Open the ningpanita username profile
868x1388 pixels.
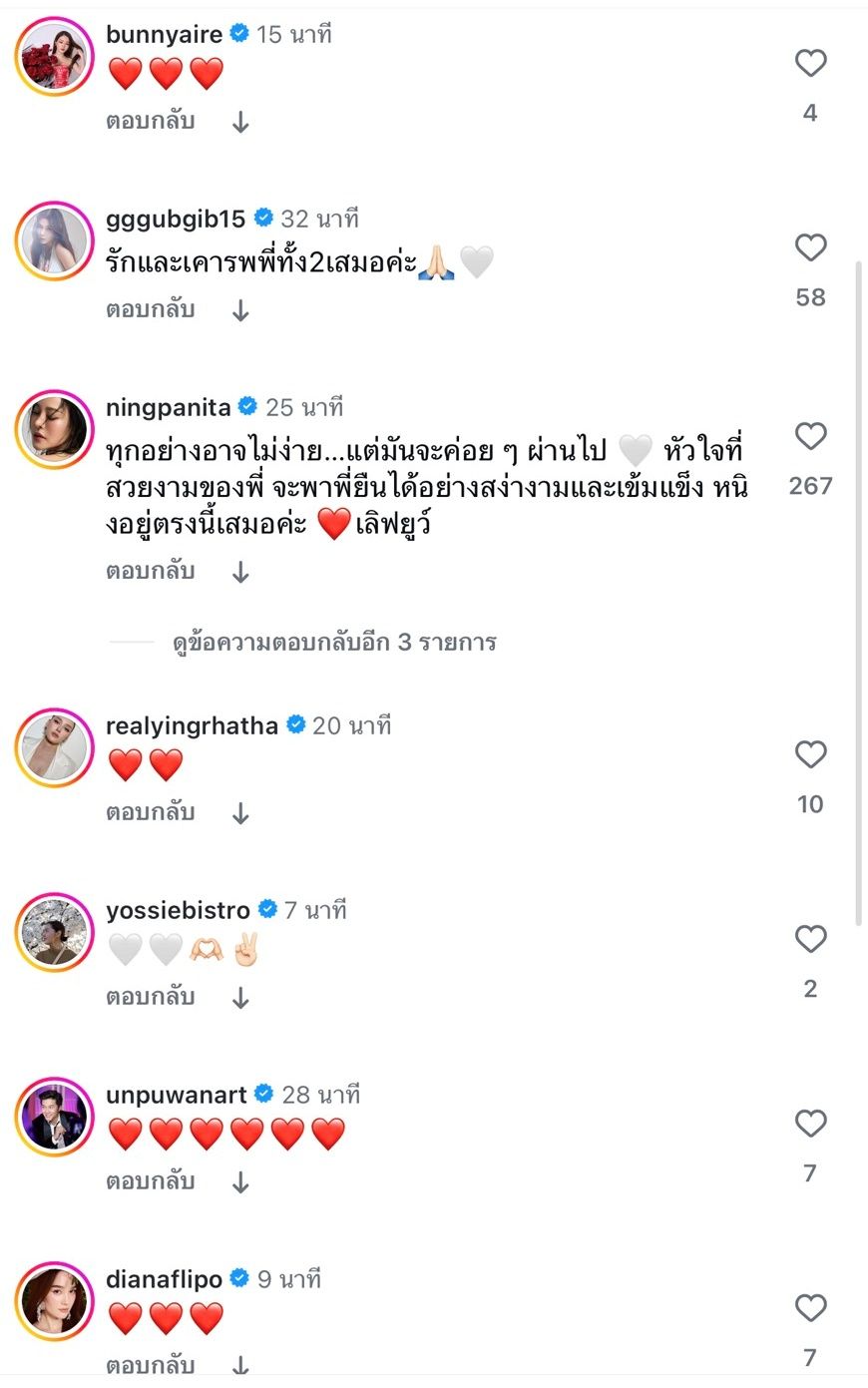point(168,407)
